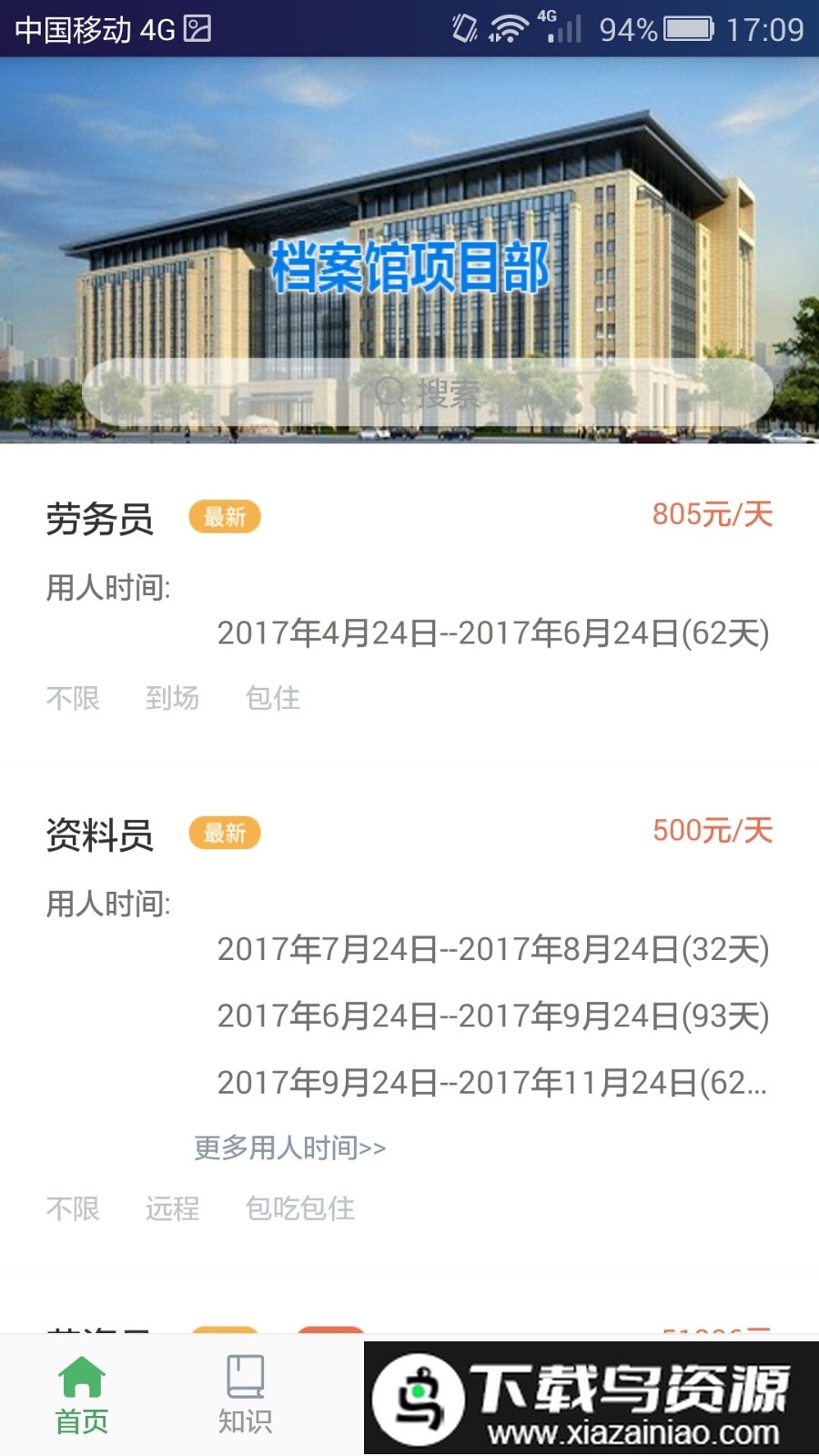Select the 不限 filter for 劳务员
819x1456 pixels.
coord(72,699)
